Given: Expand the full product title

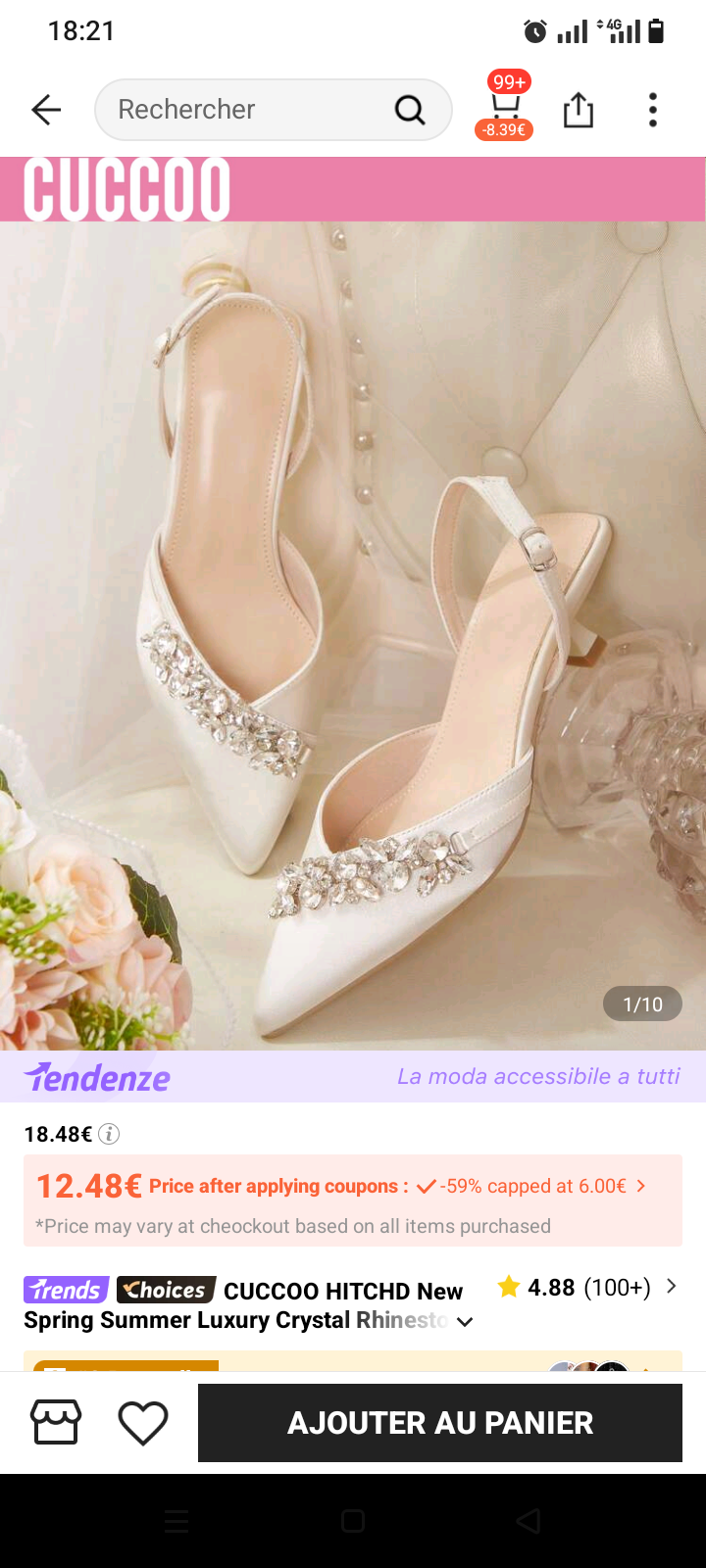Looking at the screenshot, I should [x=466, y=1322].
